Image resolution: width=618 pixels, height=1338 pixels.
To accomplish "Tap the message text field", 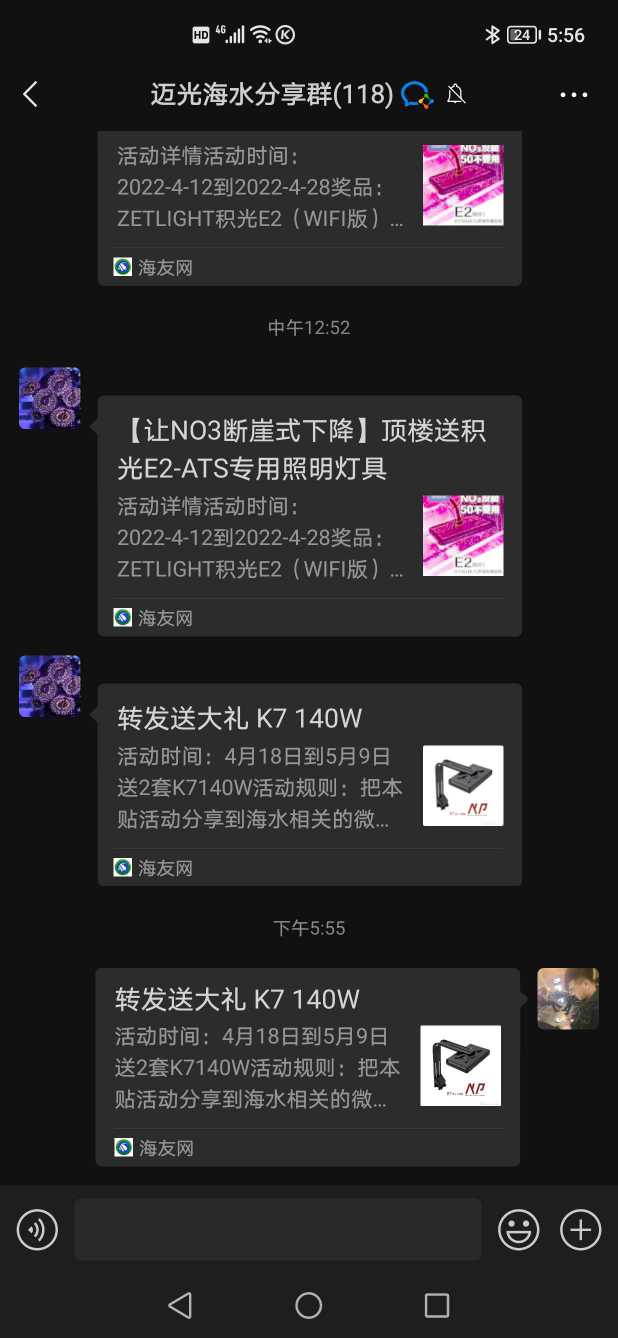I will (277, 1229).
